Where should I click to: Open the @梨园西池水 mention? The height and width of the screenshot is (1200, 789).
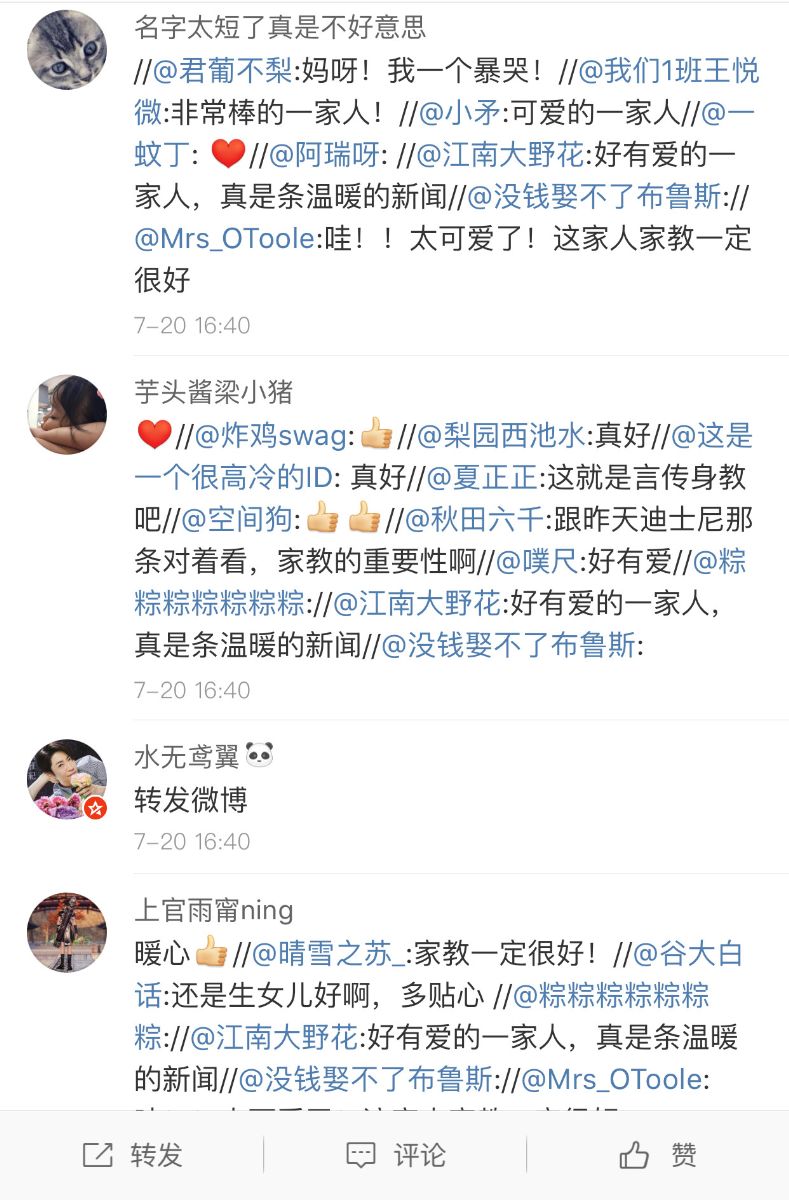pyautogui.click(x=501, y=435)
